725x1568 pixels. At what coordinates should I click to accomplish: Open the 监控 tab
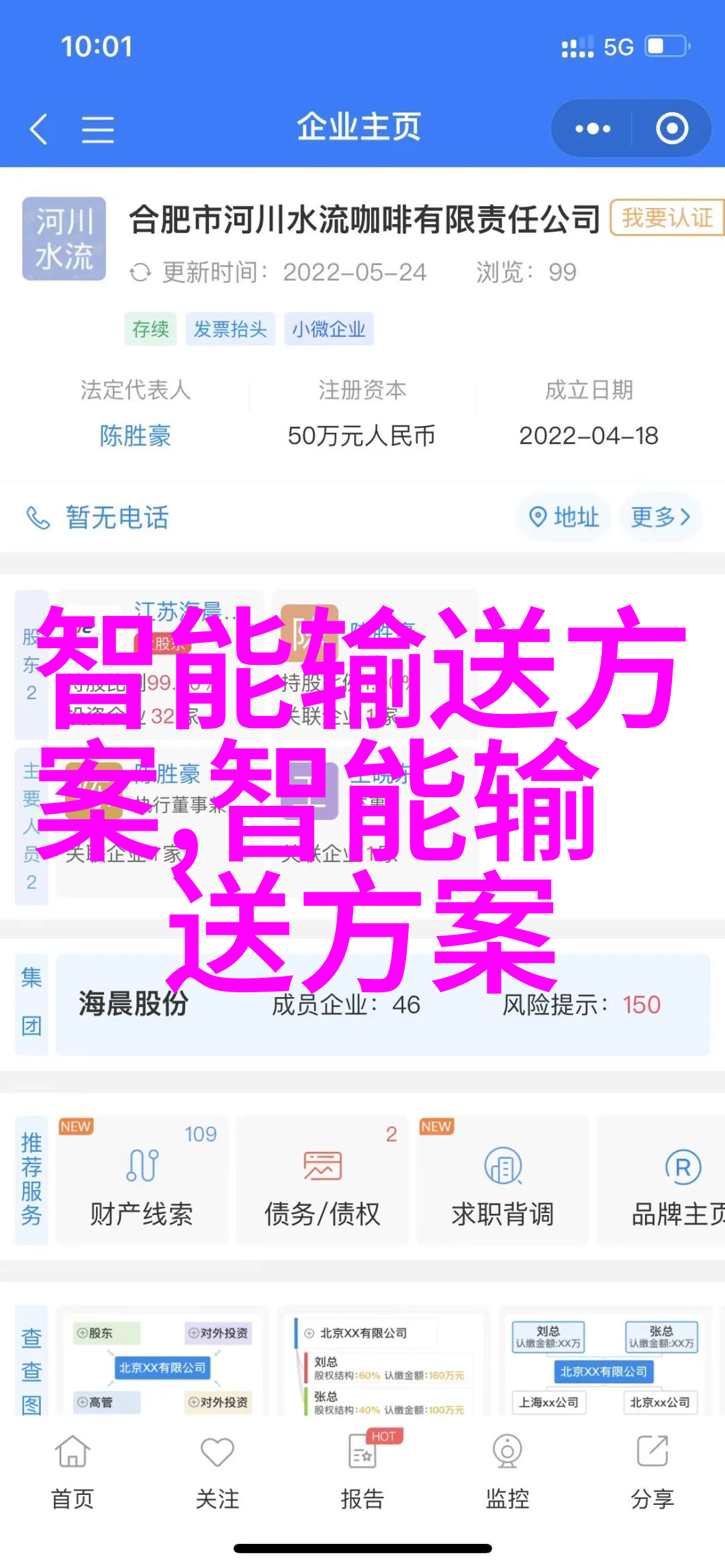tap(507, 1471)
